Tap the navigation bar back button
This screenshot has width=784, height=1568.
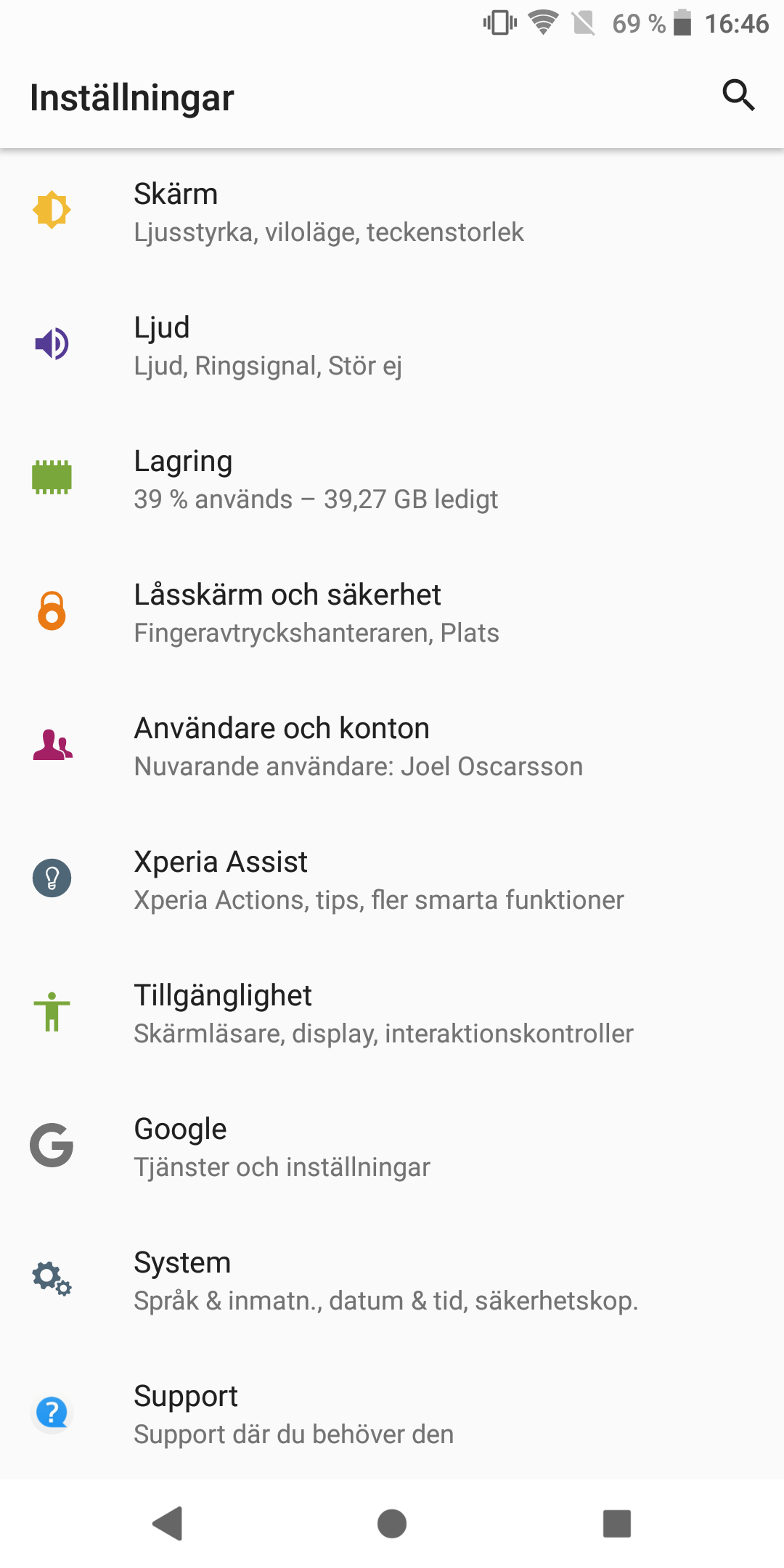pyautogui.click(x=168, y=1523)
